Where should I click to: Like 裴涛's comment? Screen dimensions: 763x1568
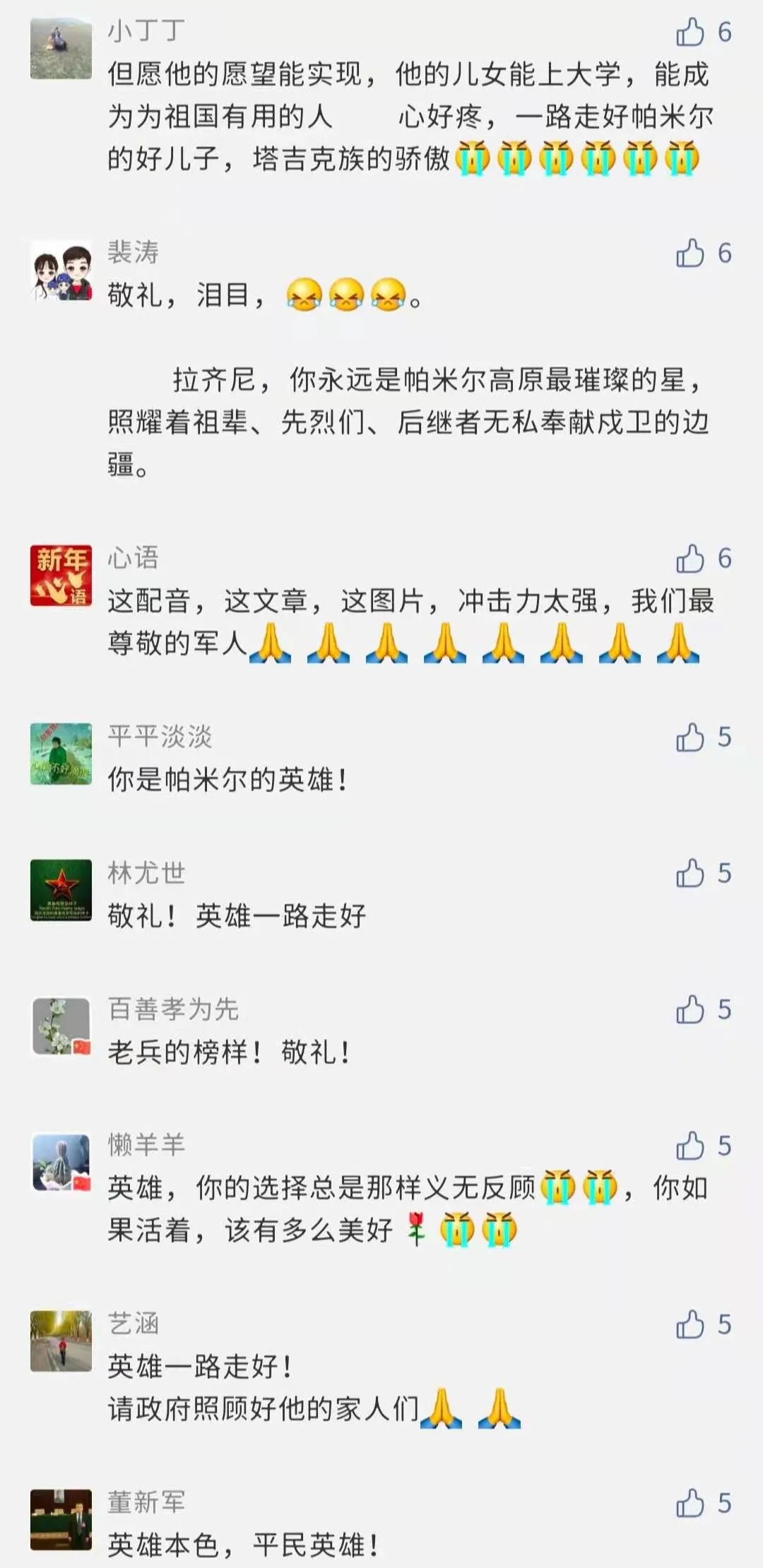[690, 254]
